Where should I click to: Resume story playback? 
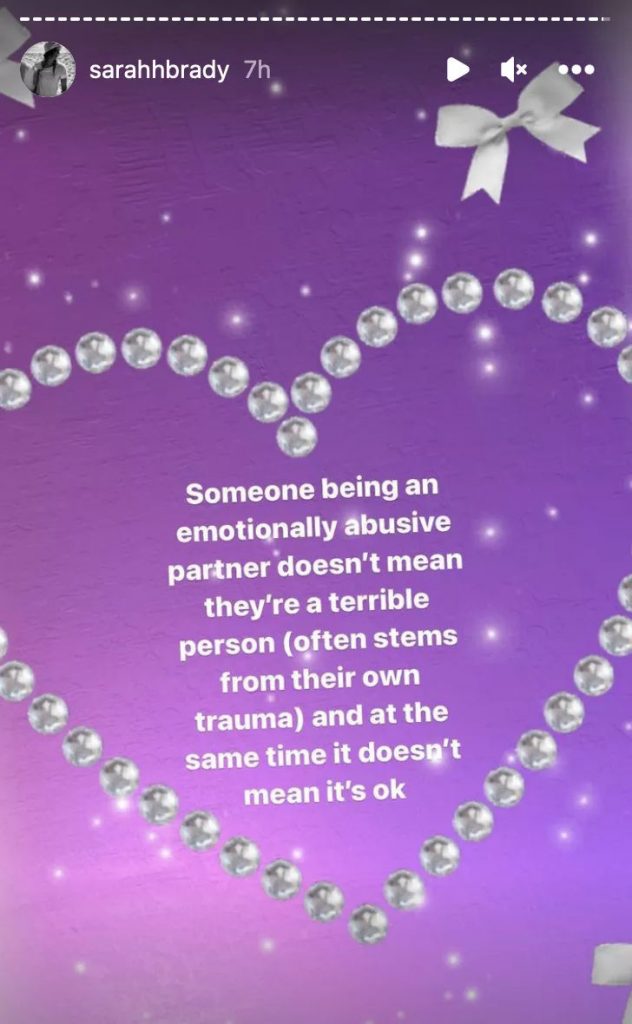457,70
